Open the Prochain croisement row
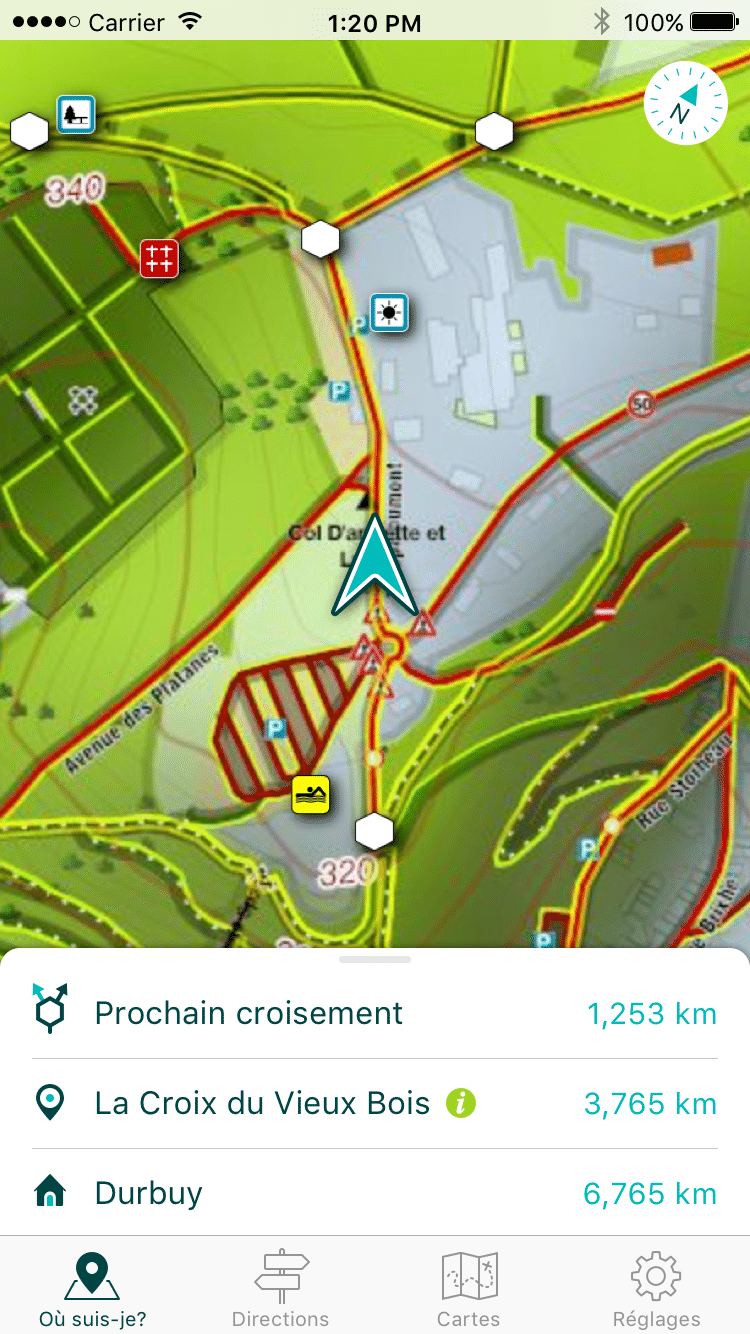The height and width of the screenshot is (1334, 750). pyautogui.click(x=375, y=1013)
